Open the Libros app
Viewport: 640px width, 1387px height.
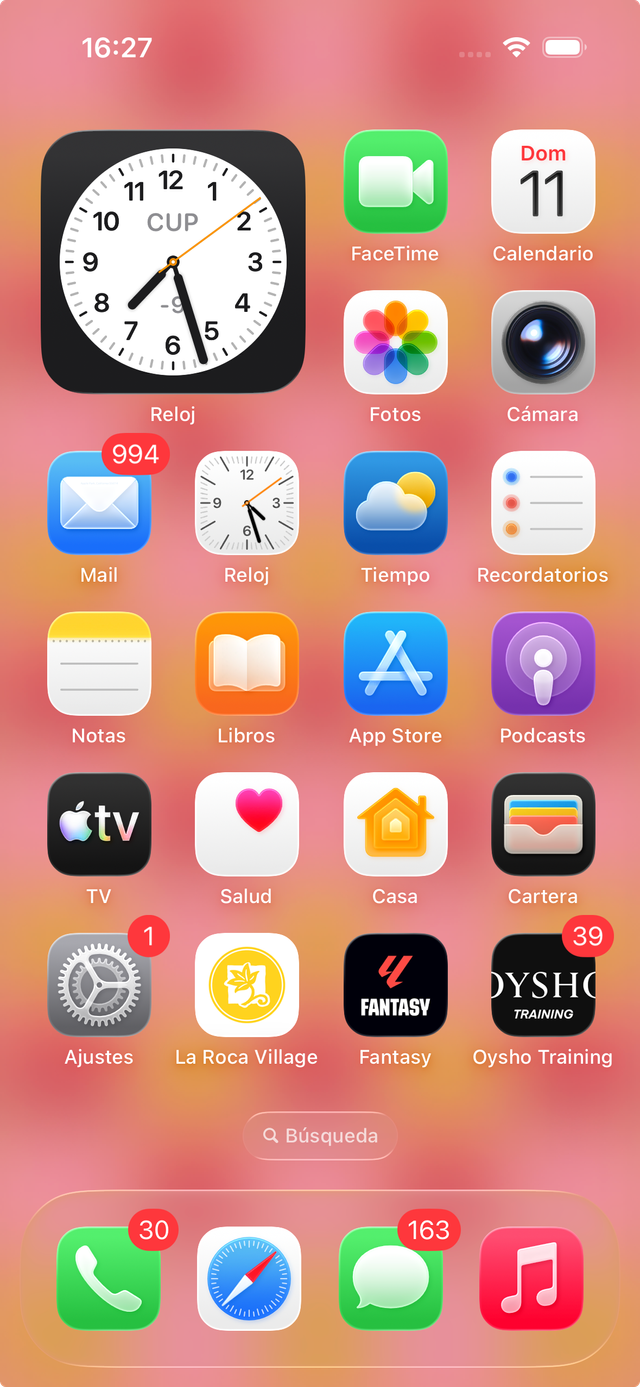click(x=247, y=663)
